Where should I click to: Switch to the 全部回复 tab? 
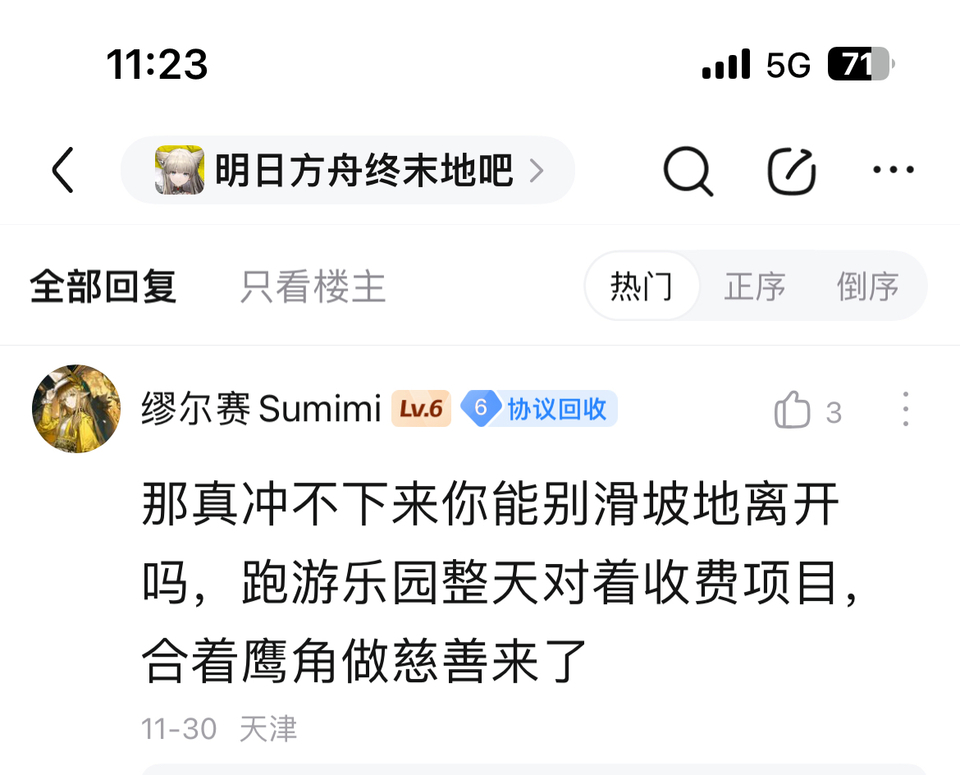pos(103,287)
